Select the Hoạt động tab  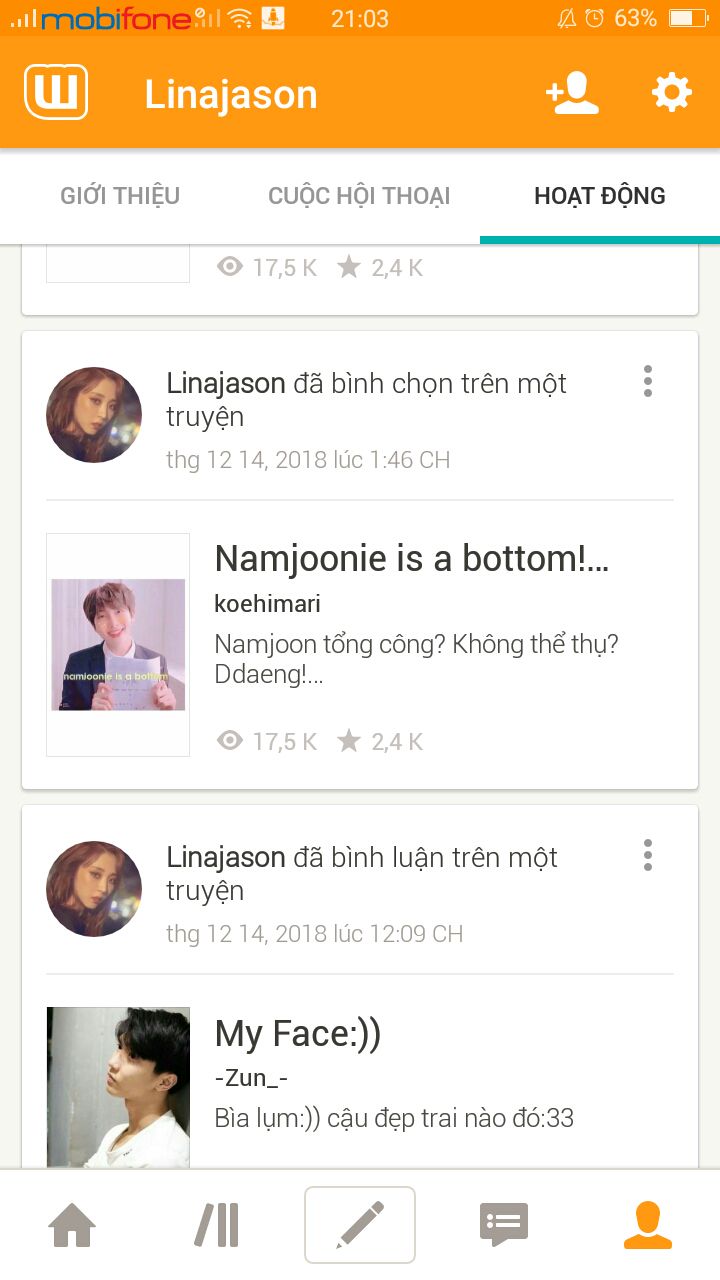point(600,196)
